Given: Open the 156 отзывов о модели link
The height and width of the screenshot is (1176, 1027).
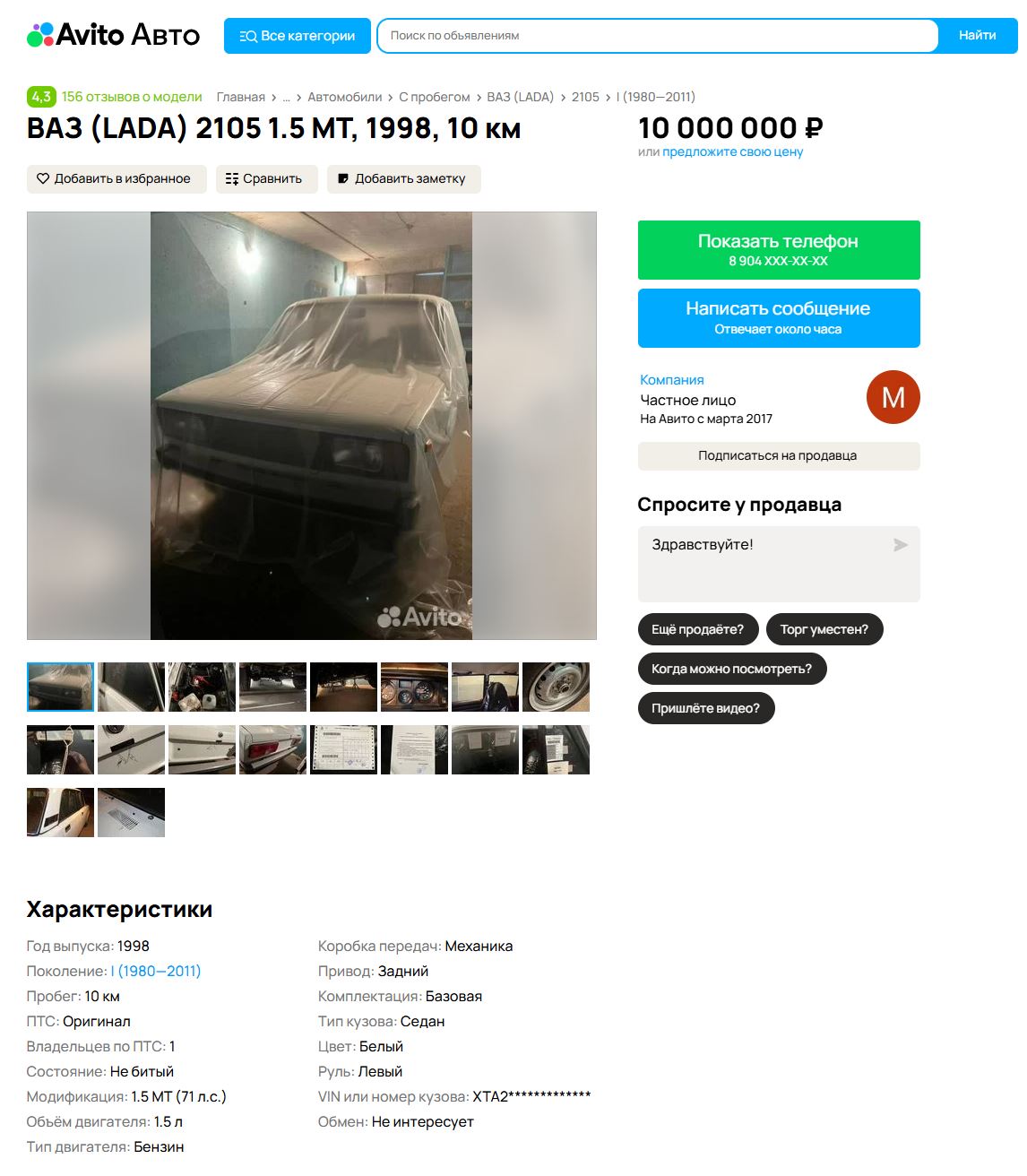Looking at the screenshot, I should [x=132, y=97].
